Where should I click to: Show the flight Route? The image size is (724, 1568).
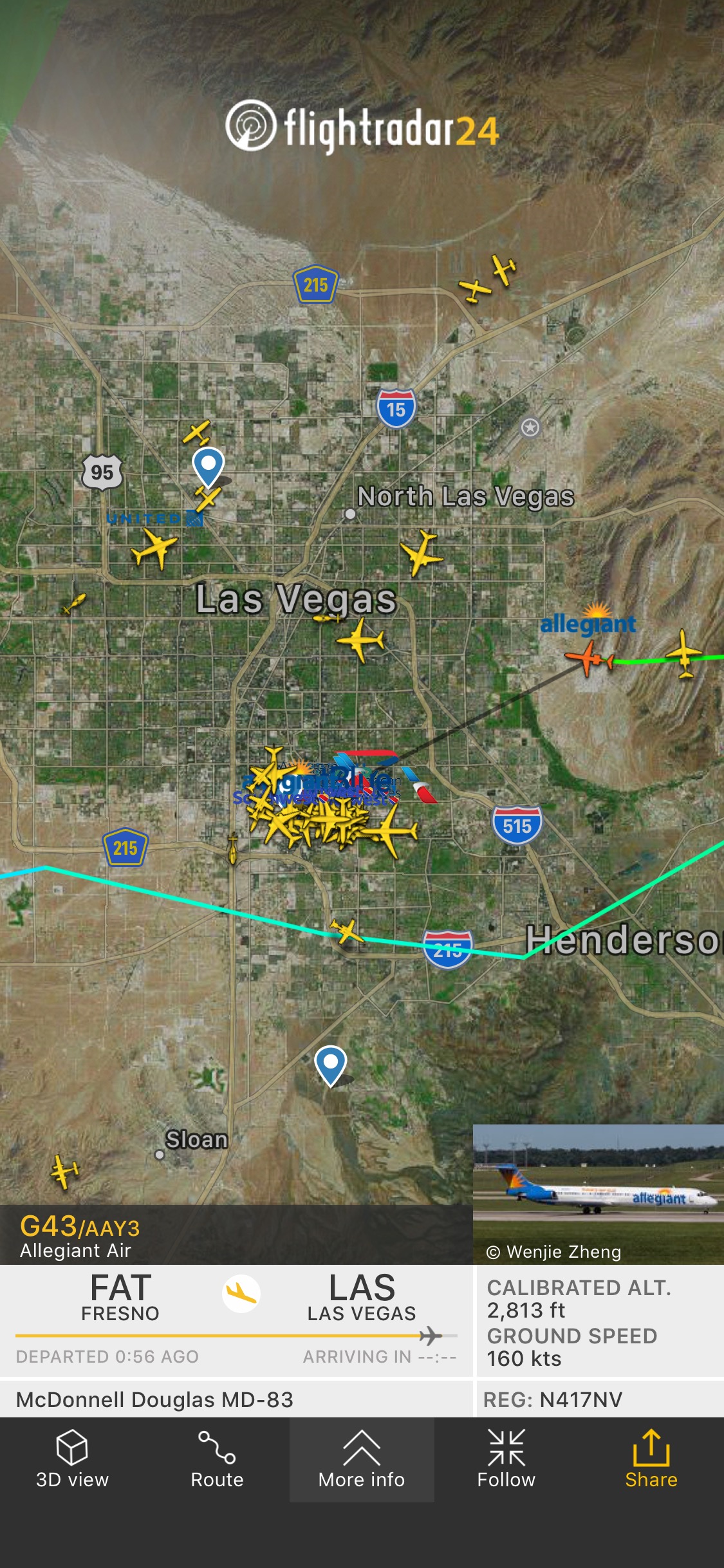coord(217,1459)
